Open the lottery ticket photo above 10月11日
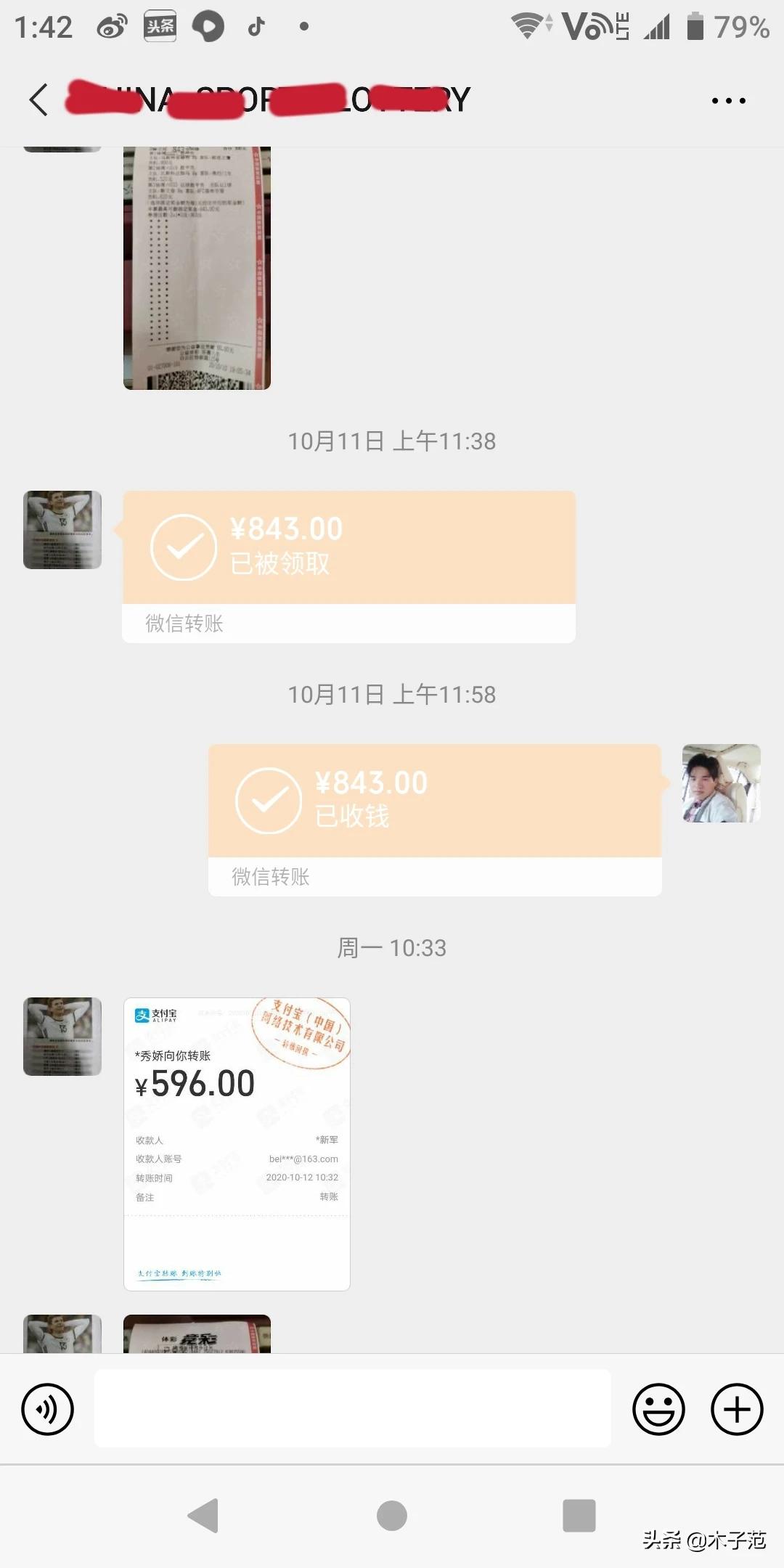Screen dimensions: 784x1568 click(197, 269)
